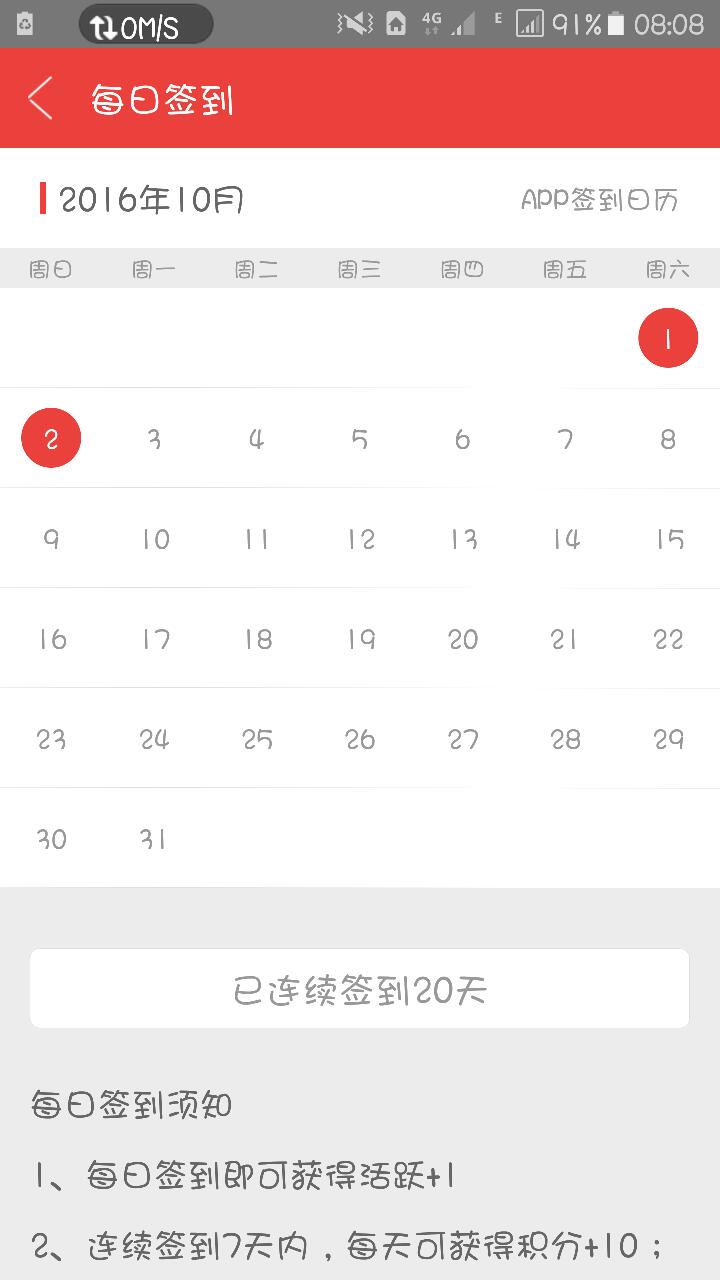
Task: Go back from the 每日签到 page
Action: point(40,99)
